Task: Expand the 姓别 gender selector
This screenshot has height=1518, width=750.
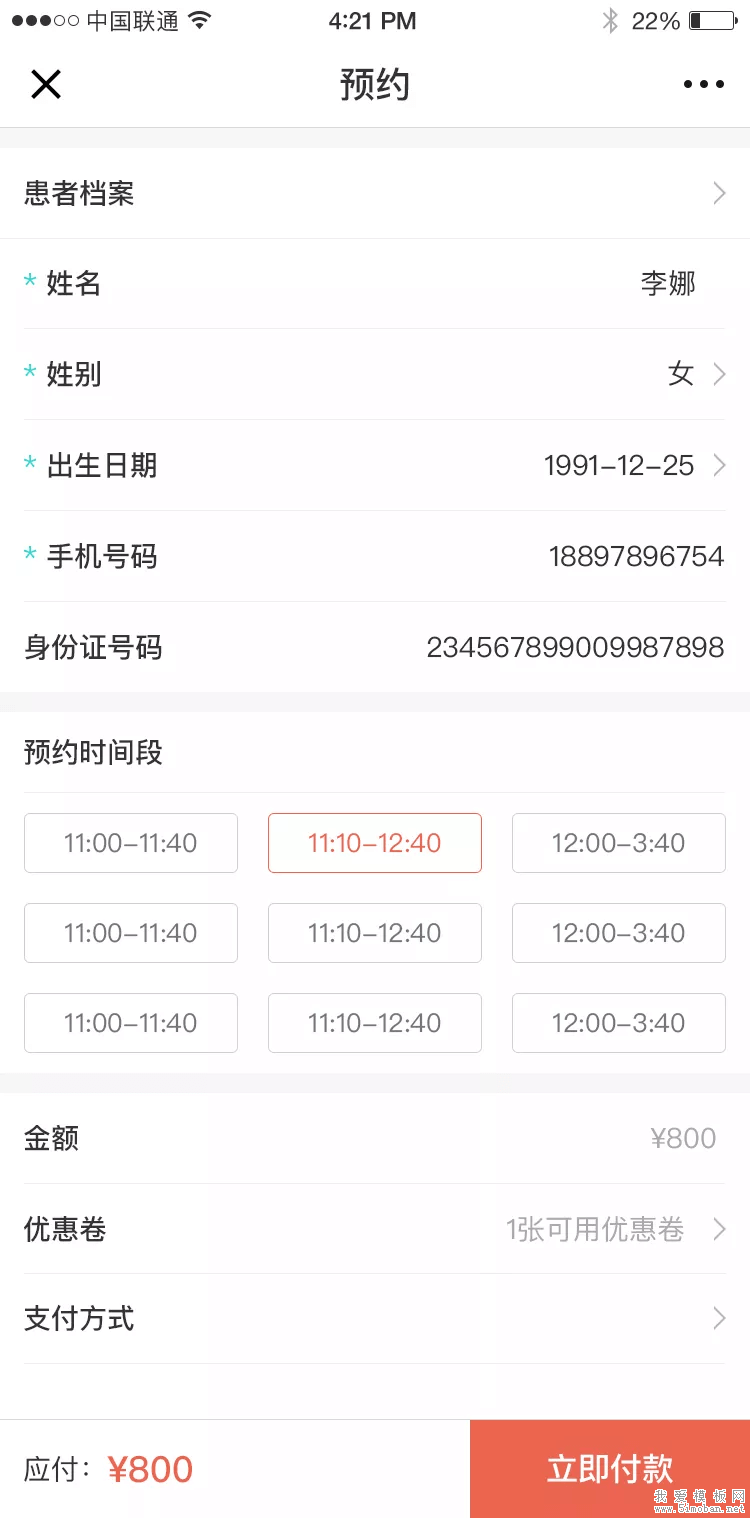Action: [375, 373]
